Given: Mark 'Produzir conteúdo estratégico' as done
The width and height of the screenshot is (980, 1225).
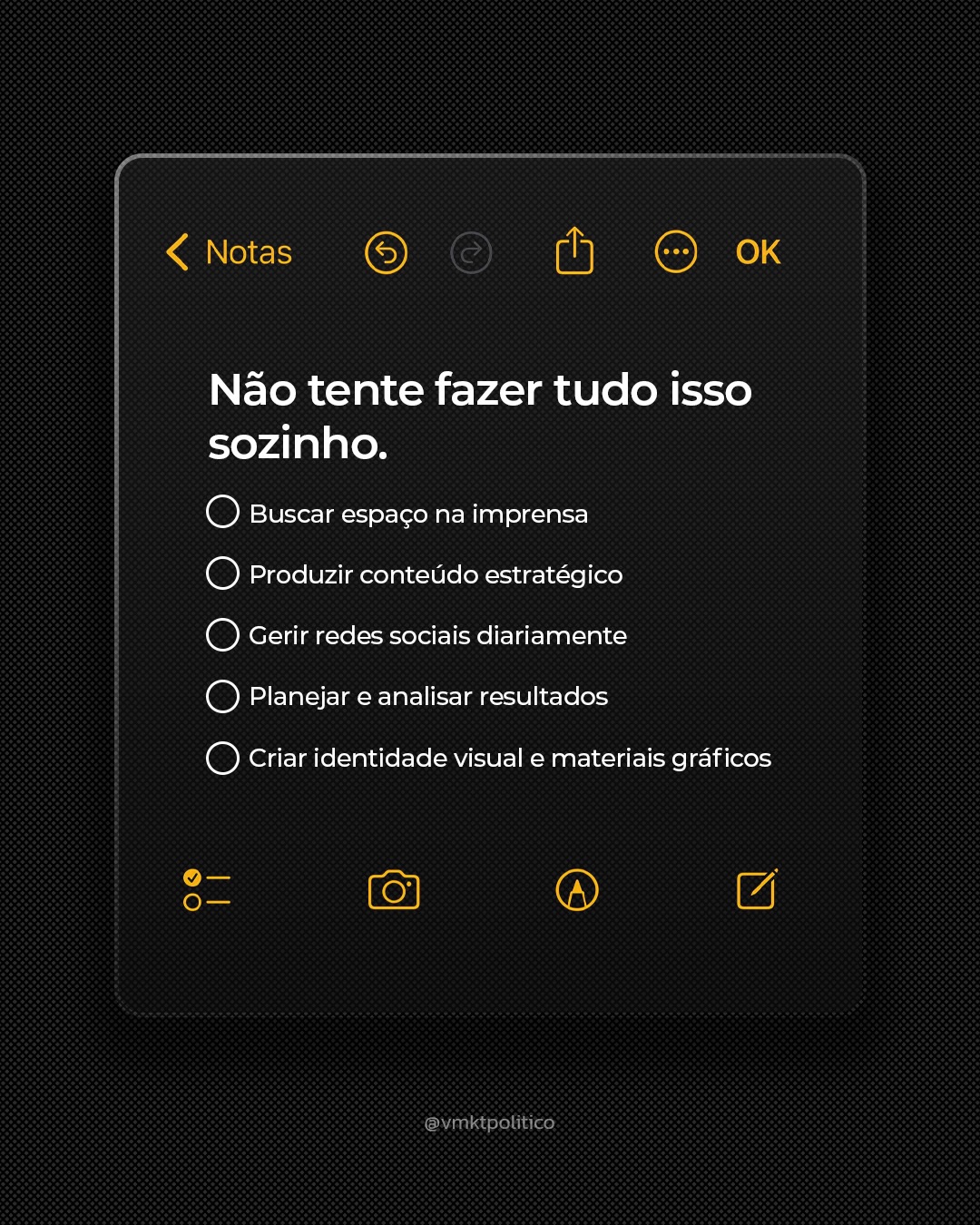Looking at the screenshot, I should (x=221, y=573).
